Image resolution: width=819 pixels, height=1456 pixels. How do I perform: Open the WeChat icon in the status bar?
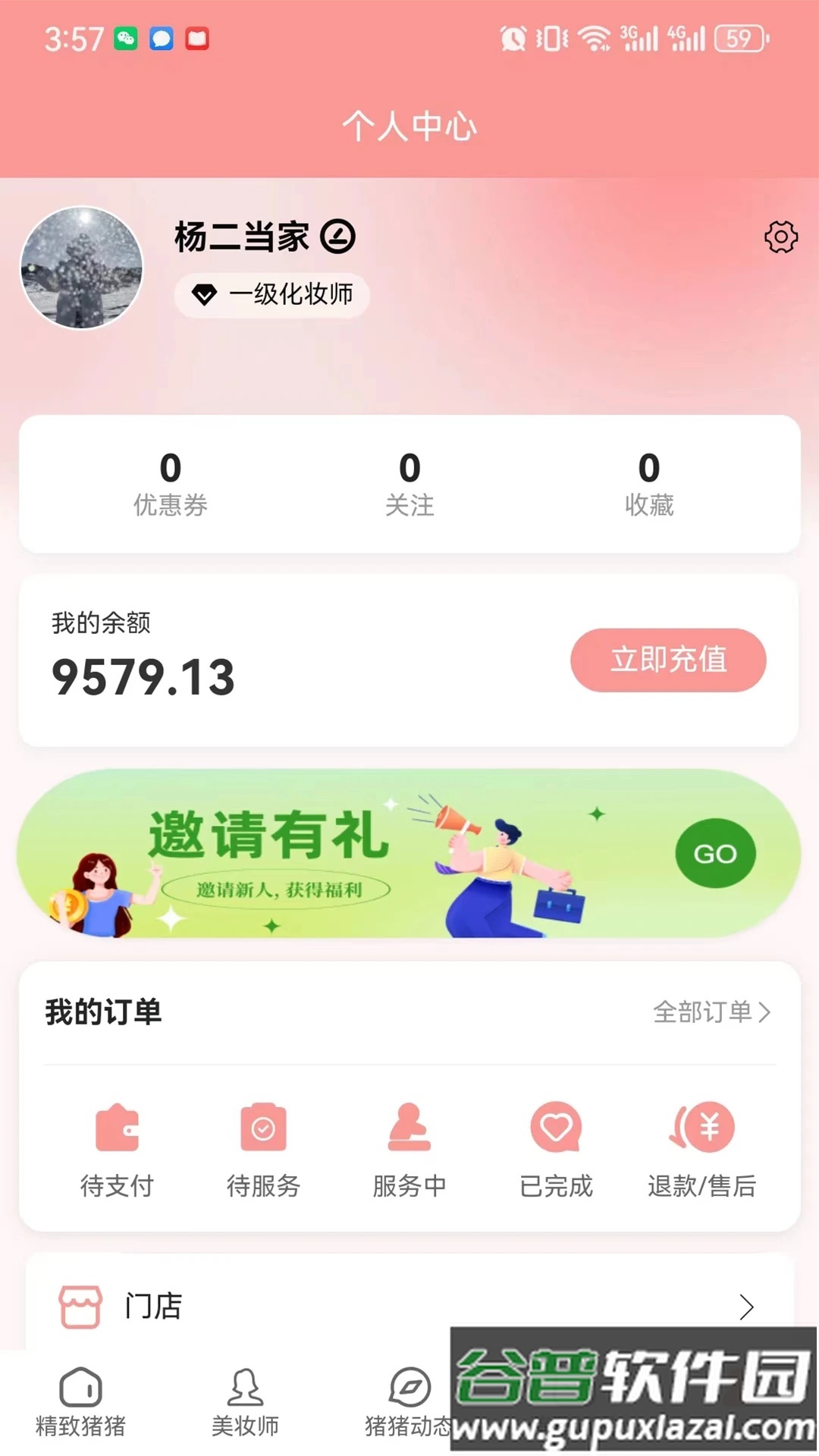click(126, 37)
